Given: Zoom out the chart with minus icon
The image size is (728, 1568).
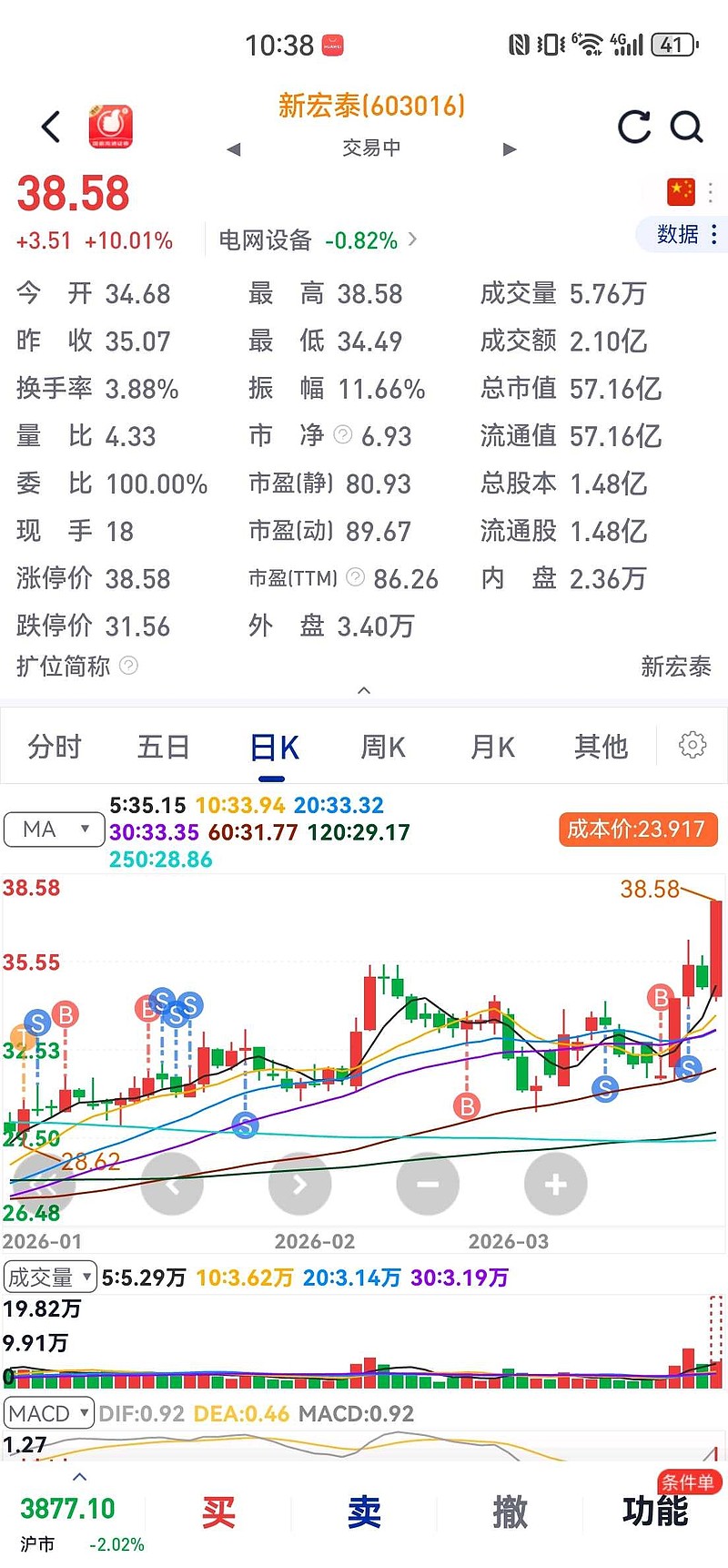Looking at the screenshot, I should 428,1184.
